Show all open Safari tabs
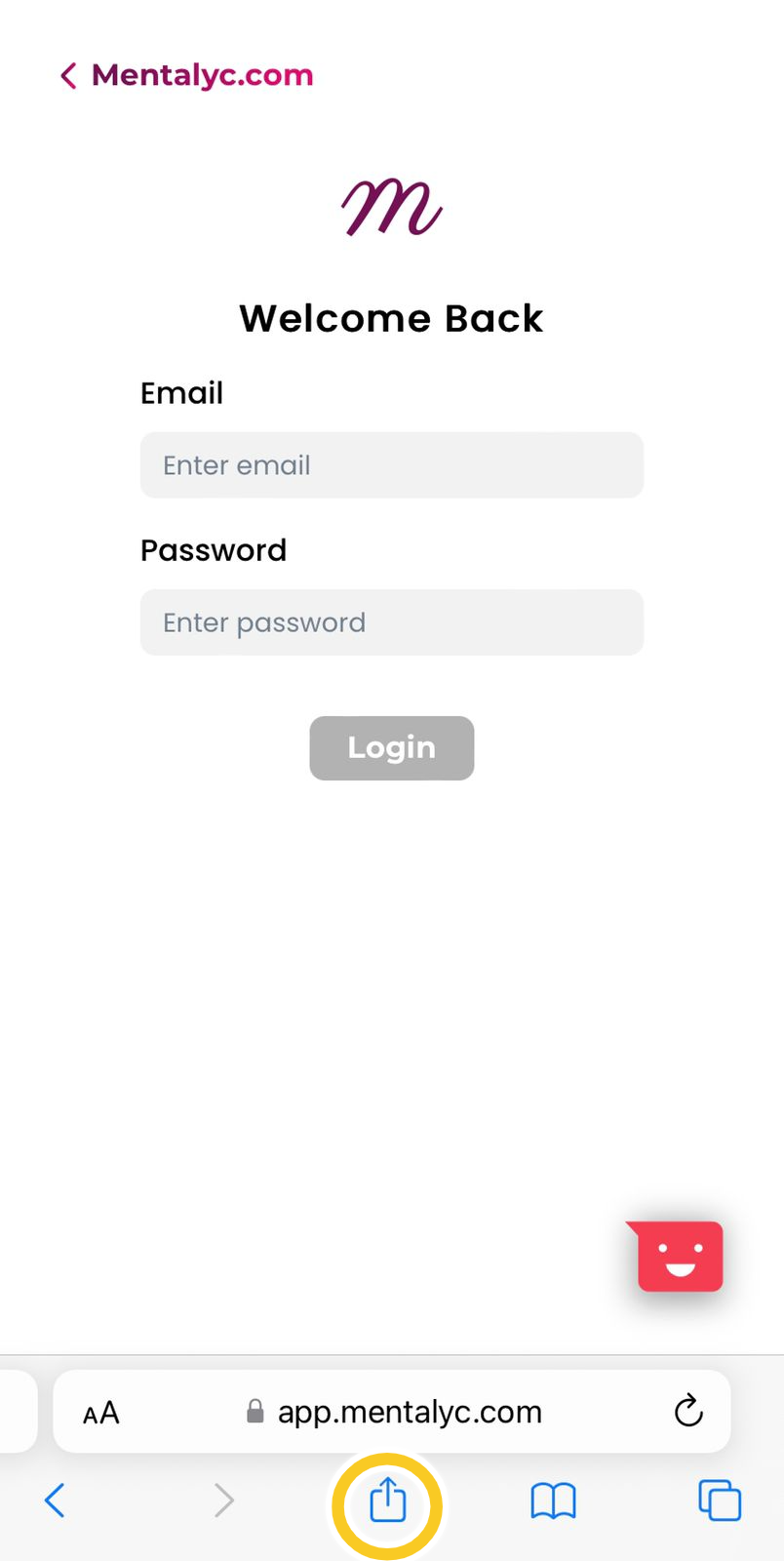 pos(720,1501)
